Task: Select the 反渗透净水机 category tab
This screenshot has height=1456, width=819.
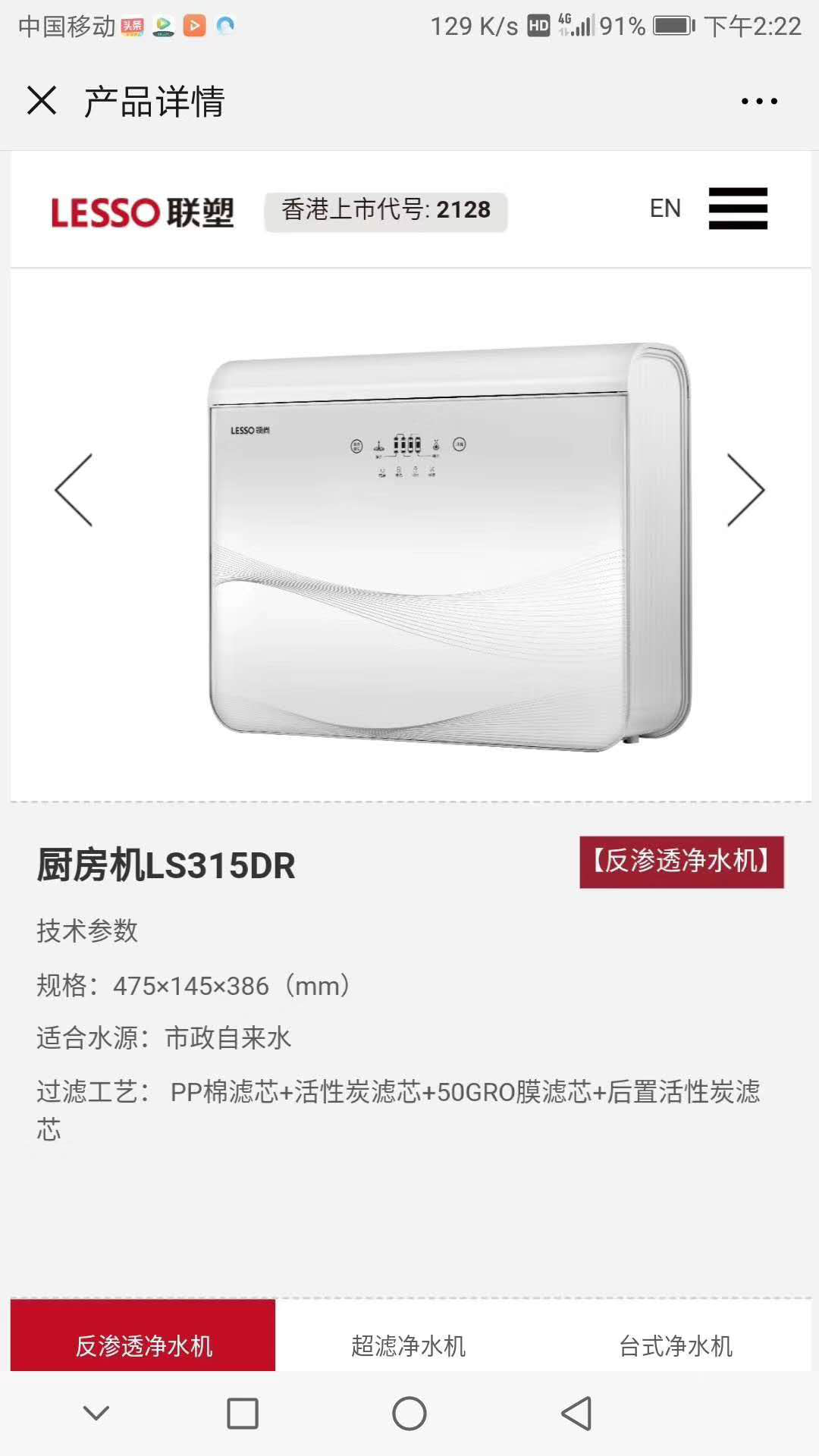Action: pyautogui.click(x=143, y=1345)
